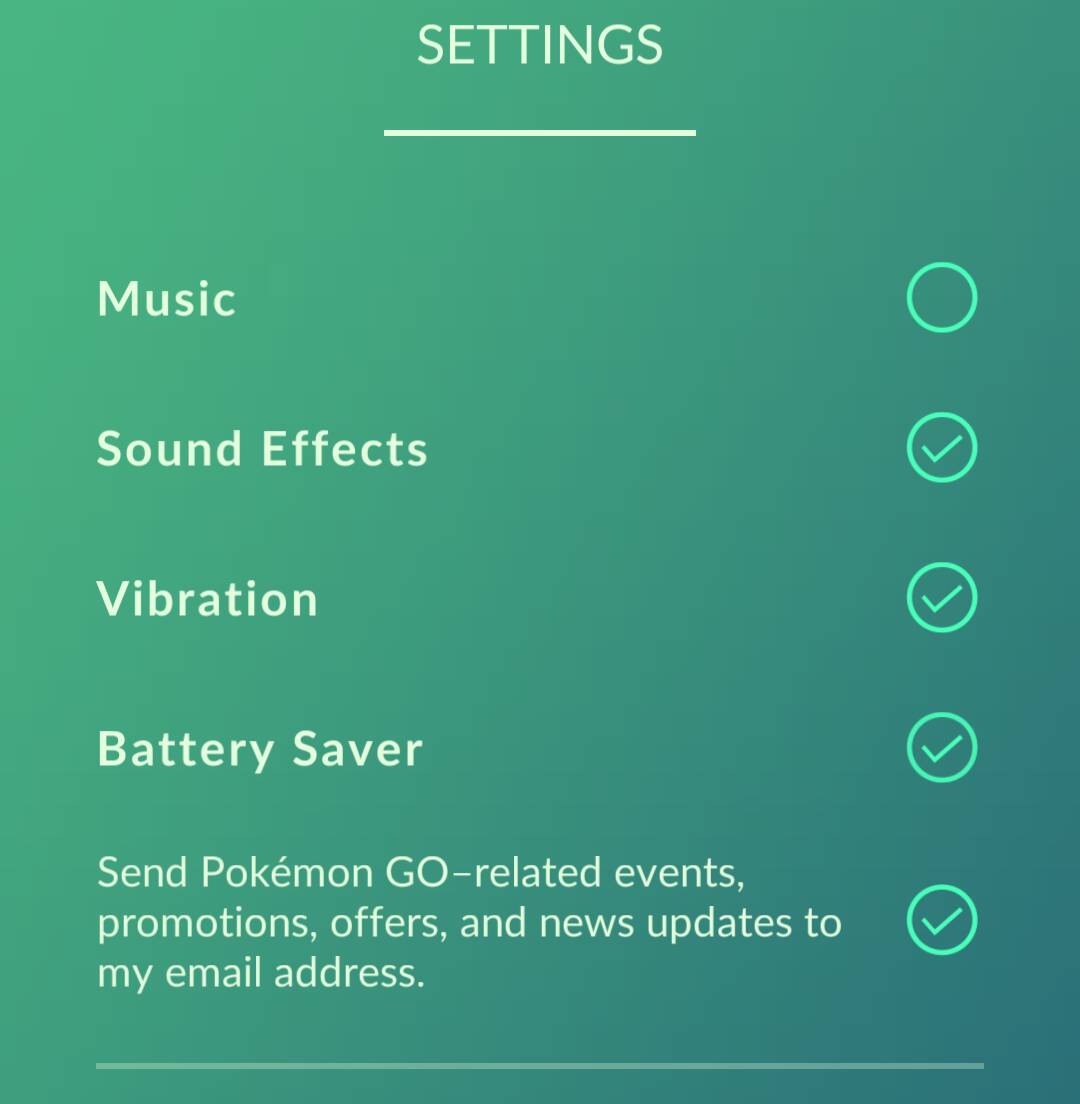The width and height of the screenshot is (1080, 1104).
Task: Click the Vibration text label
Action: coord(207,598)
